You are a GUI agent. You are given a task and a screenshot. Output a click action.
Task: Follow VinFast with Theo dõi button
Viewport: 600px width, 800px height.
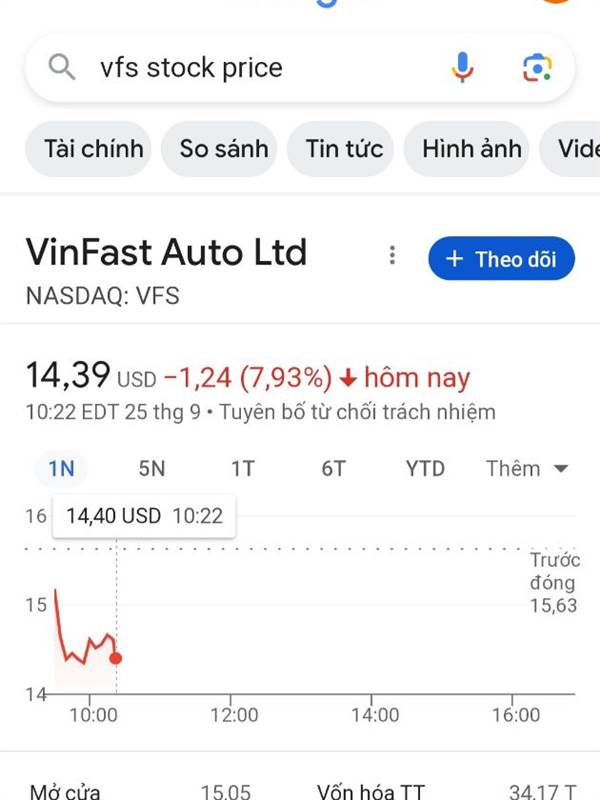pos(501,259)
